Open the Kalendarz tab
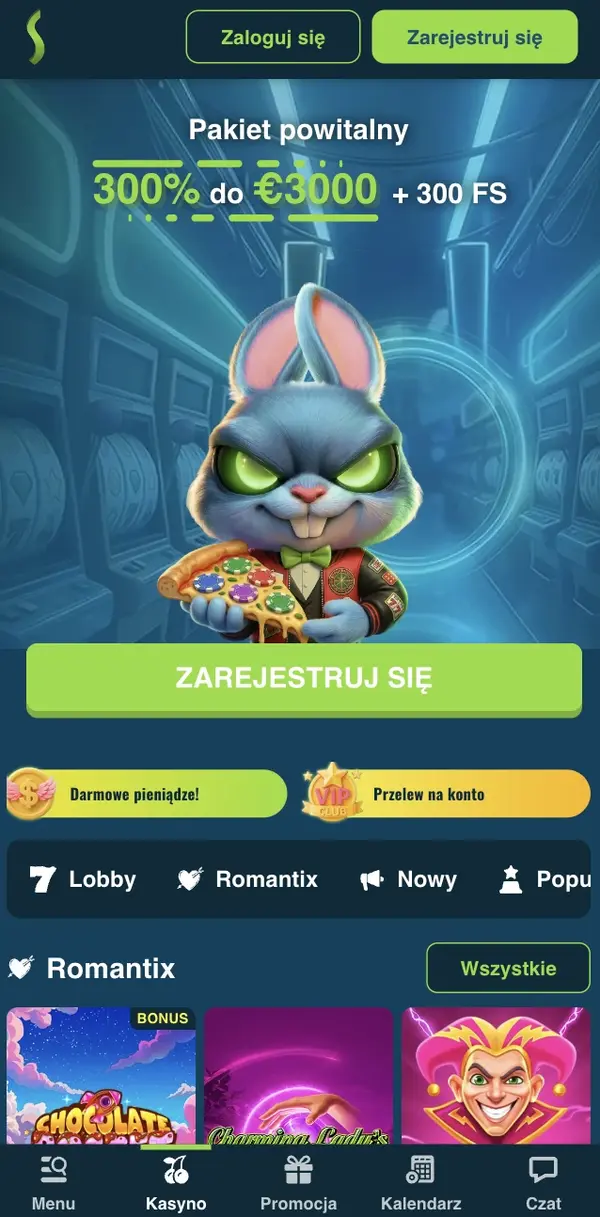This screenshot has width=600, height=1217. (x=421, y=1183)
